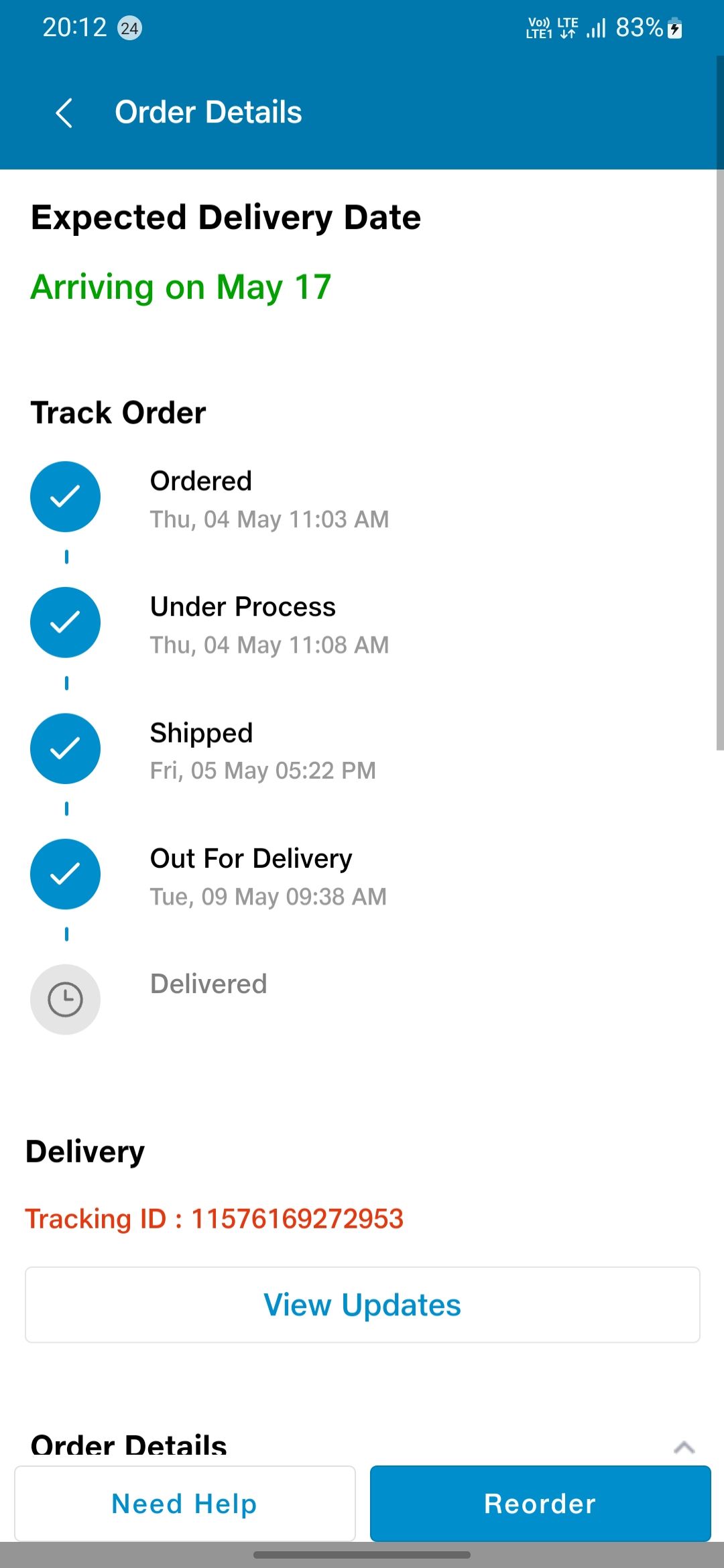The width and height of the screenshot is (724, 1568).
Task: Tap the Need Help button
Action: (185, 1504)
